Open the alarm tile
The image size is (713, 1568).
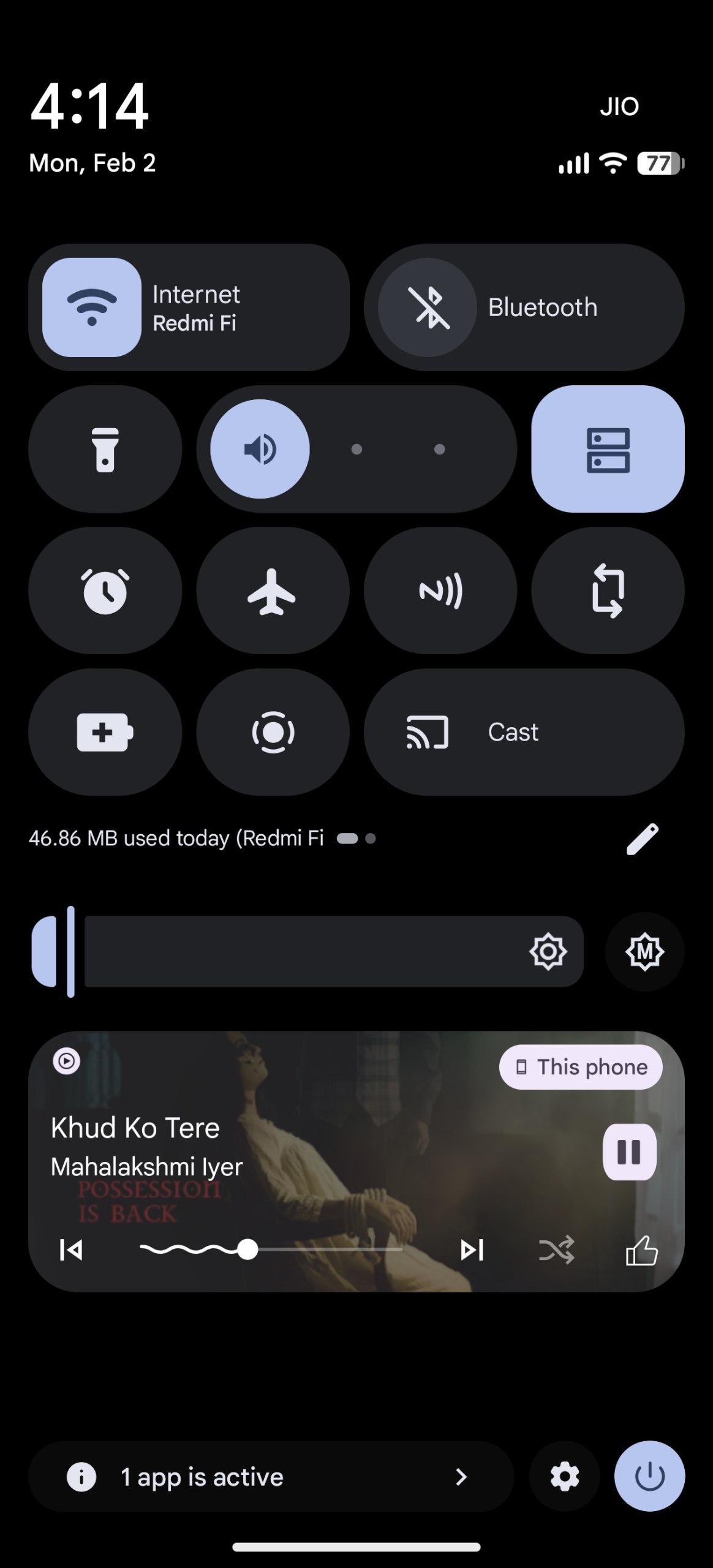point(105,590)
